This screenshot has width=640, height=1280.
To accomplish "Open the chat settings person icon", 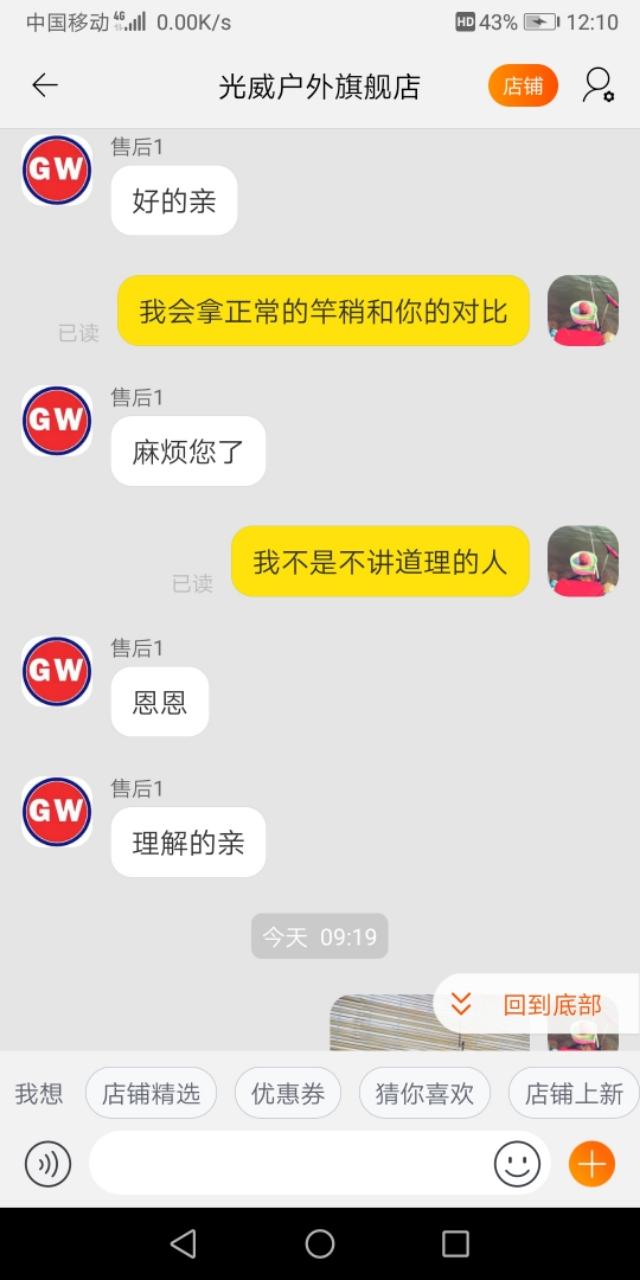I will pos(598,86).
